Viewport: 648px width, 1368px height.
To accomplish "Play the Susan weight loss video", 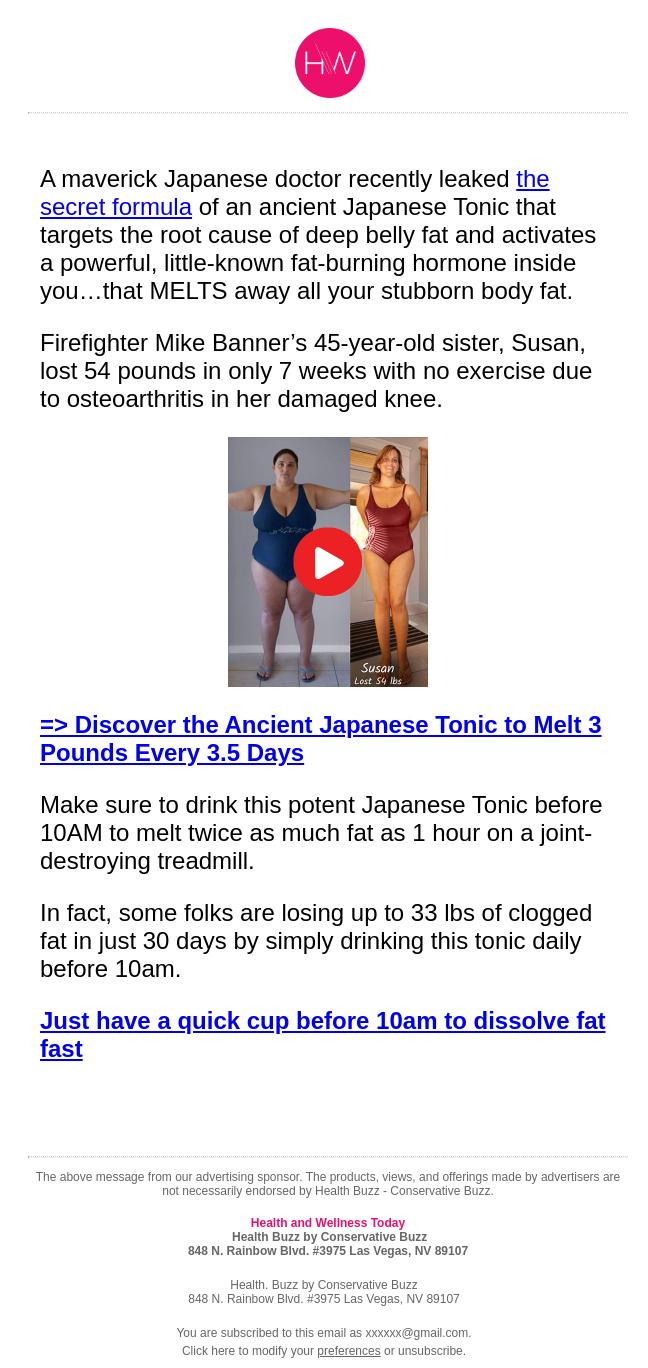I will (328, 563).
